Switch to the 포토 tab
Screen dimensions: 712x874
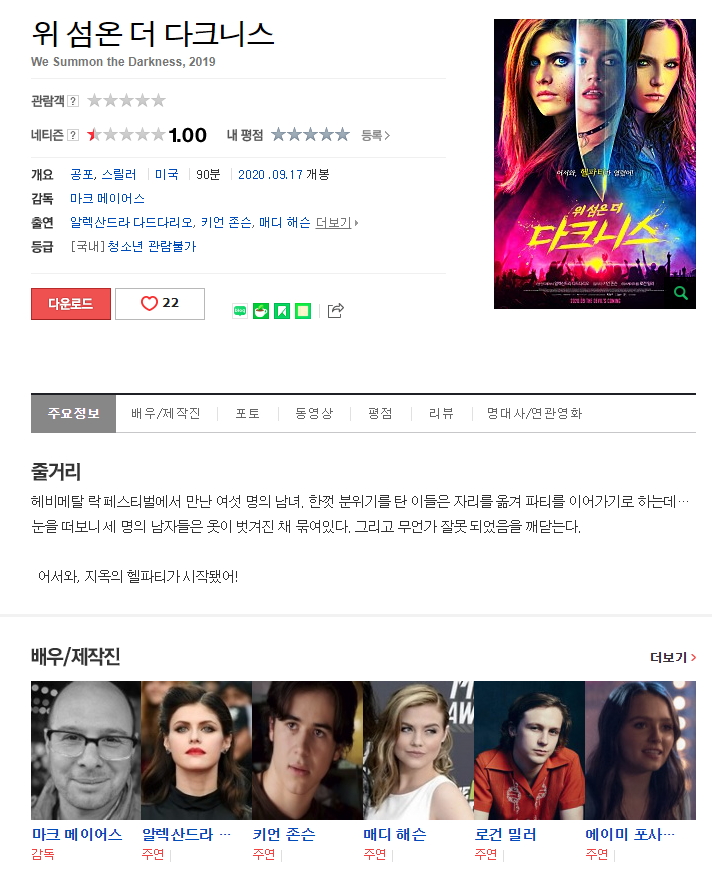click(x=248, y=413)
